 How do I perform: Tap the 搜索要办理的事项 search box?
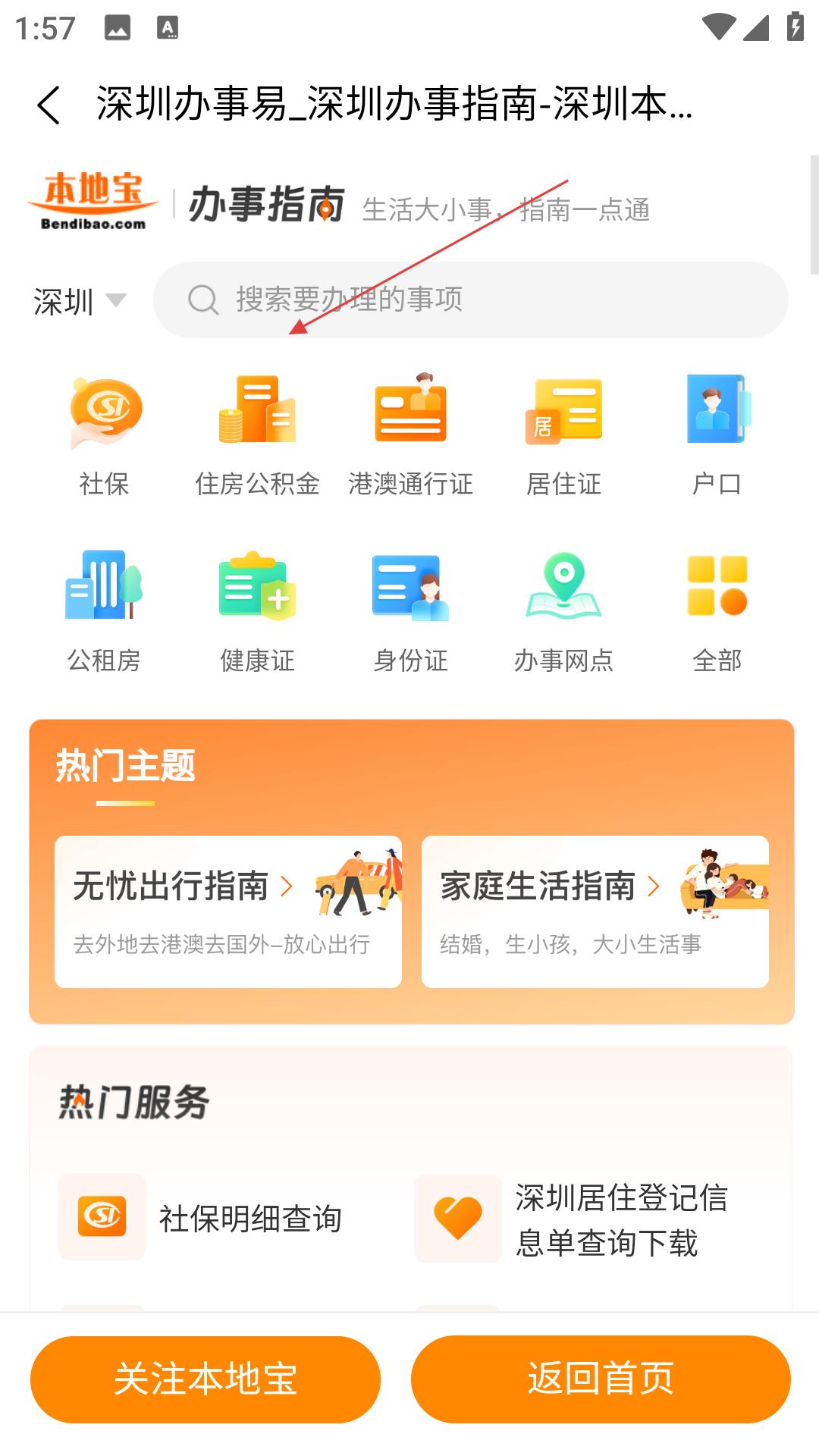point(470,300)
